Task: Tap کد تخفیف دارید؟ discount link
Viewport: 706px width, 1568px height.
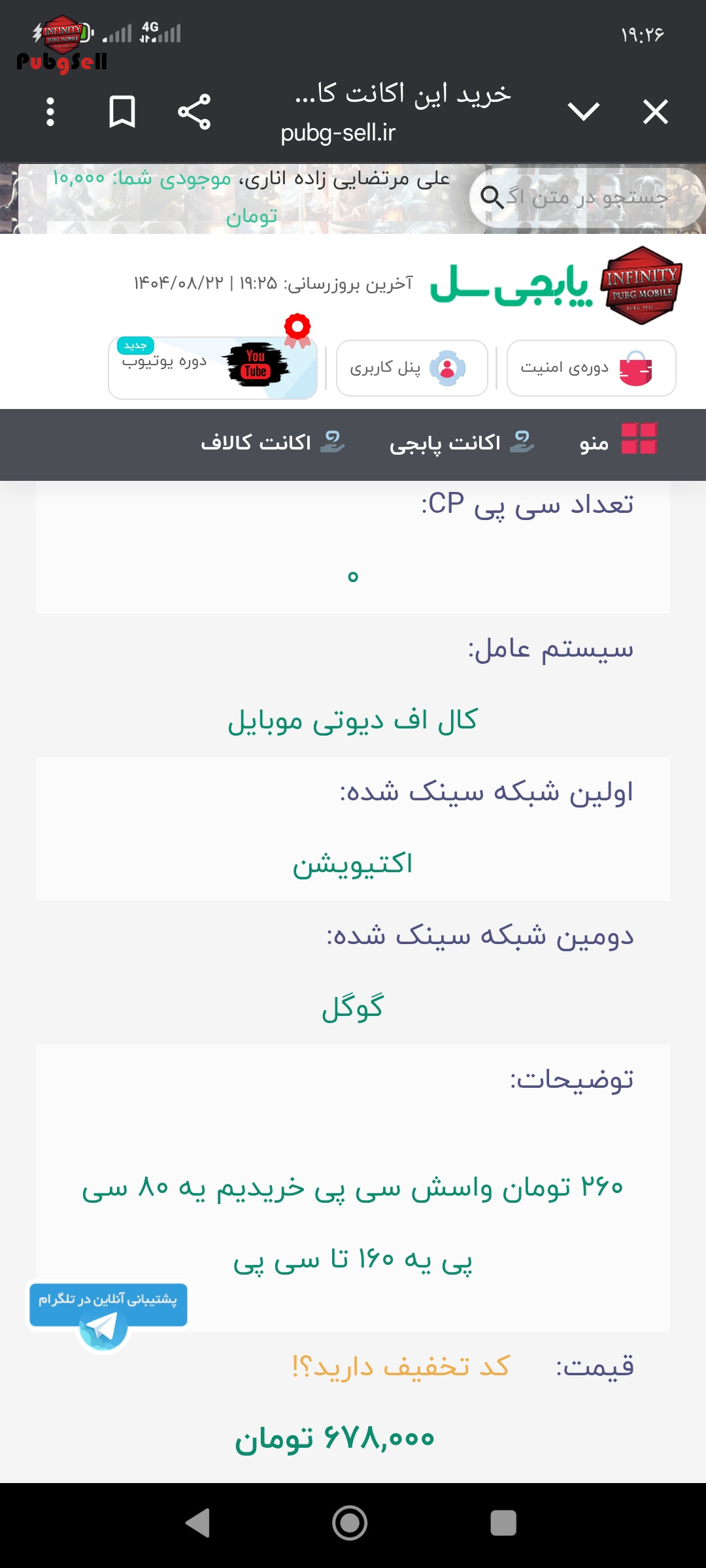Action: (x=400, y=1367)
